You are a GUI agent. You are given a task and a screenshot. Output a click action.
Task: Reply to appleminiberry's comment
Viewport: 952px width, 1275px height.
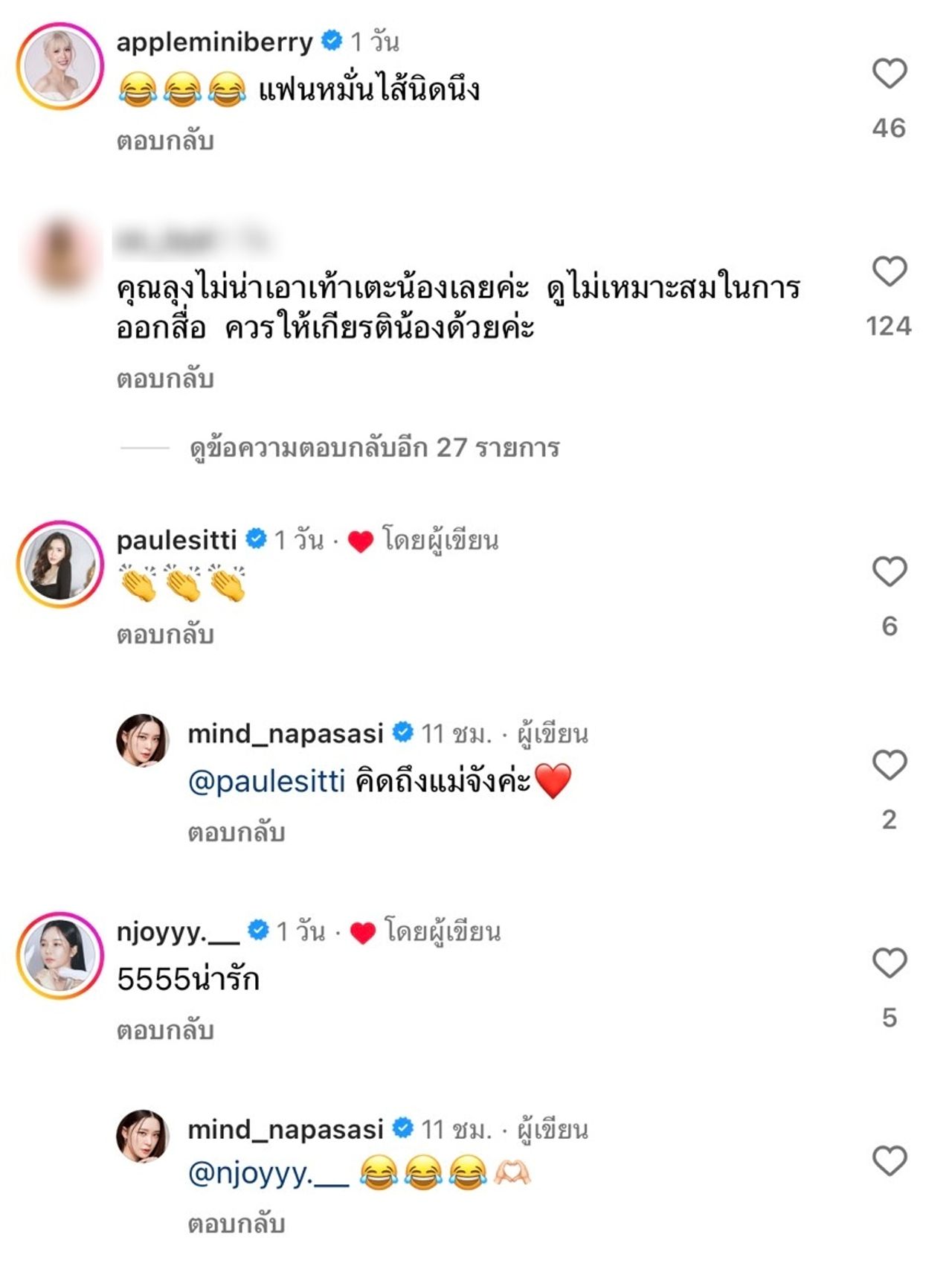[165, 141]
